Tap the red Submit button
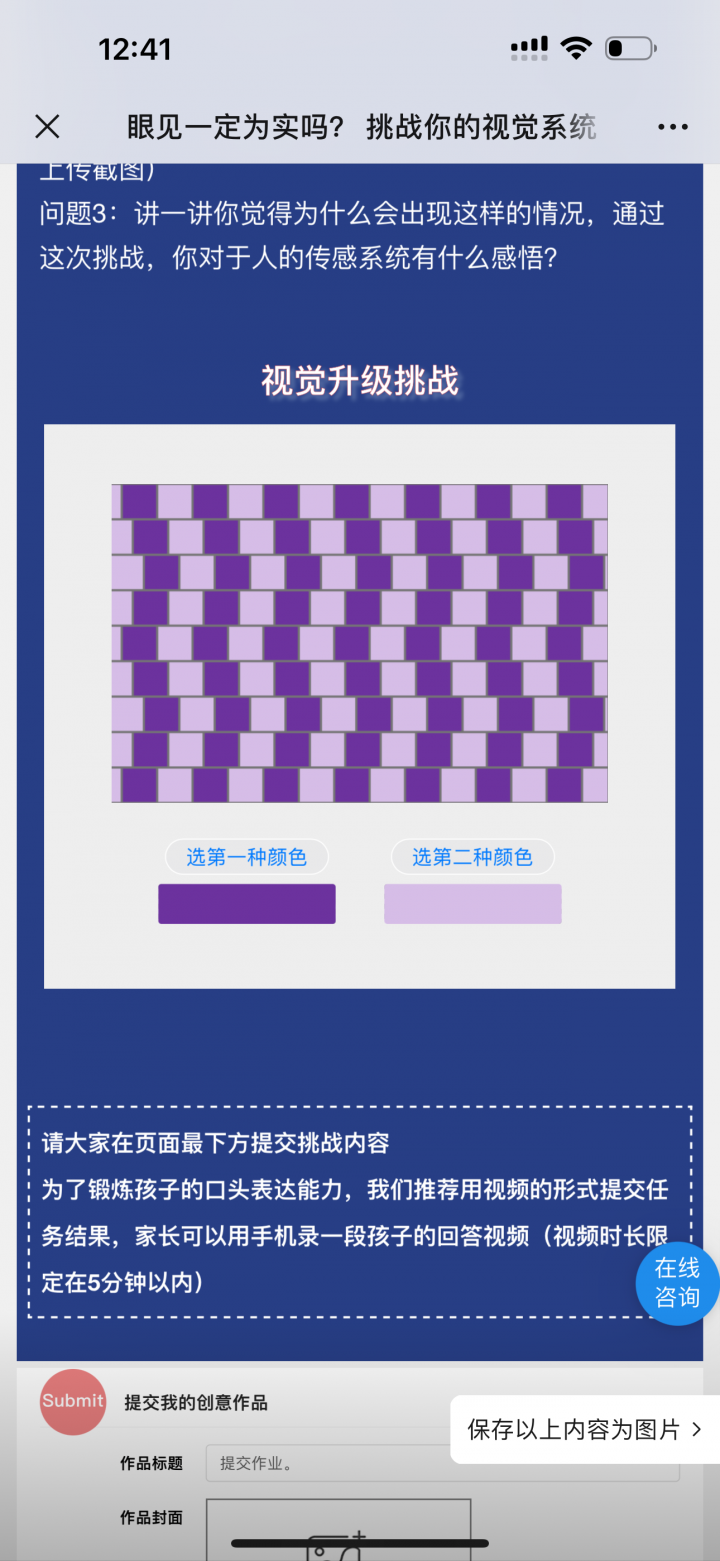Viewport: 720px width, 1561px height. tap(73, 1401)
